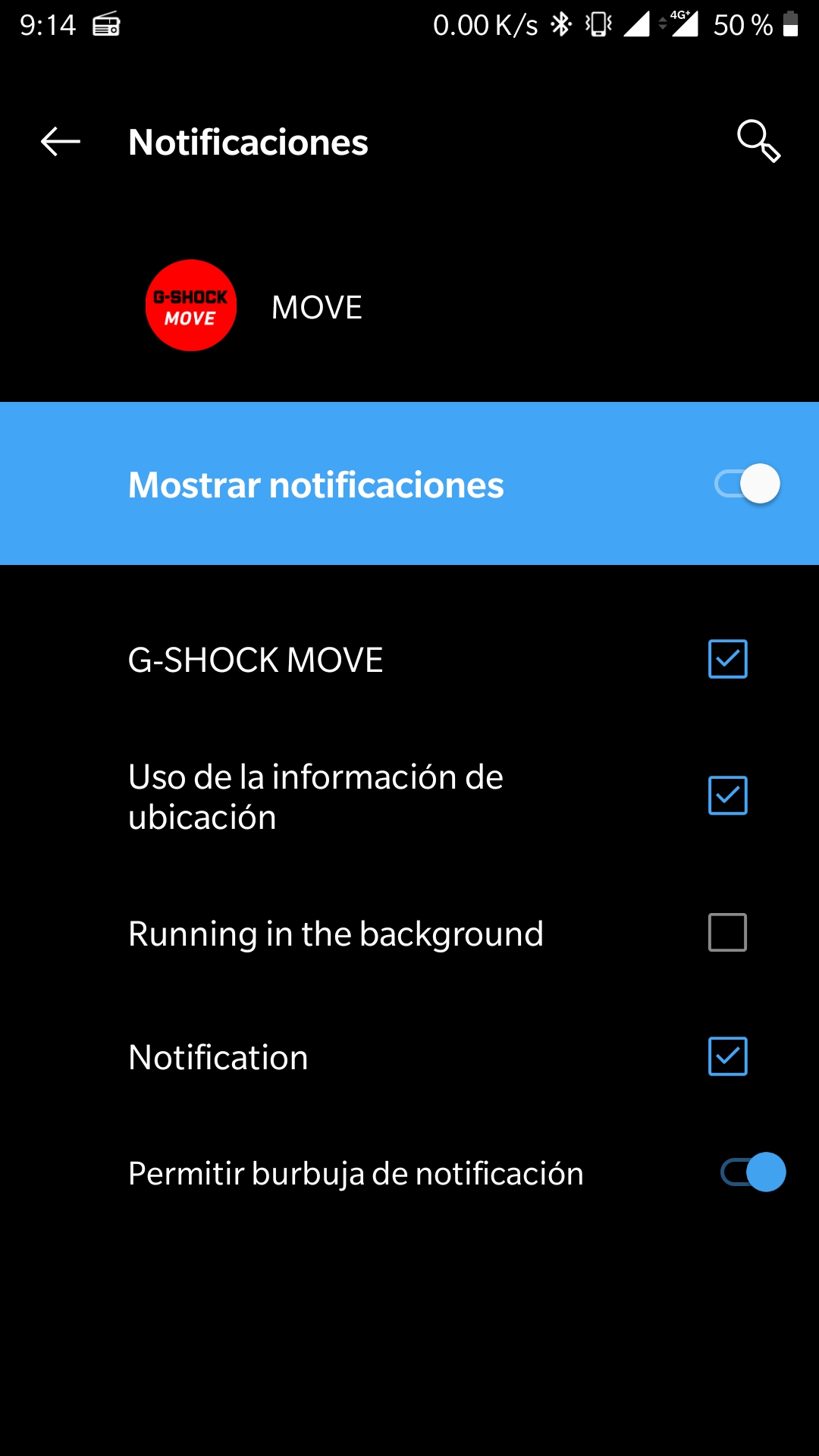The image size is (819, 1456).
Task: Check the Running in the background box
Action: pyautogui.click(x=727, y=933)
